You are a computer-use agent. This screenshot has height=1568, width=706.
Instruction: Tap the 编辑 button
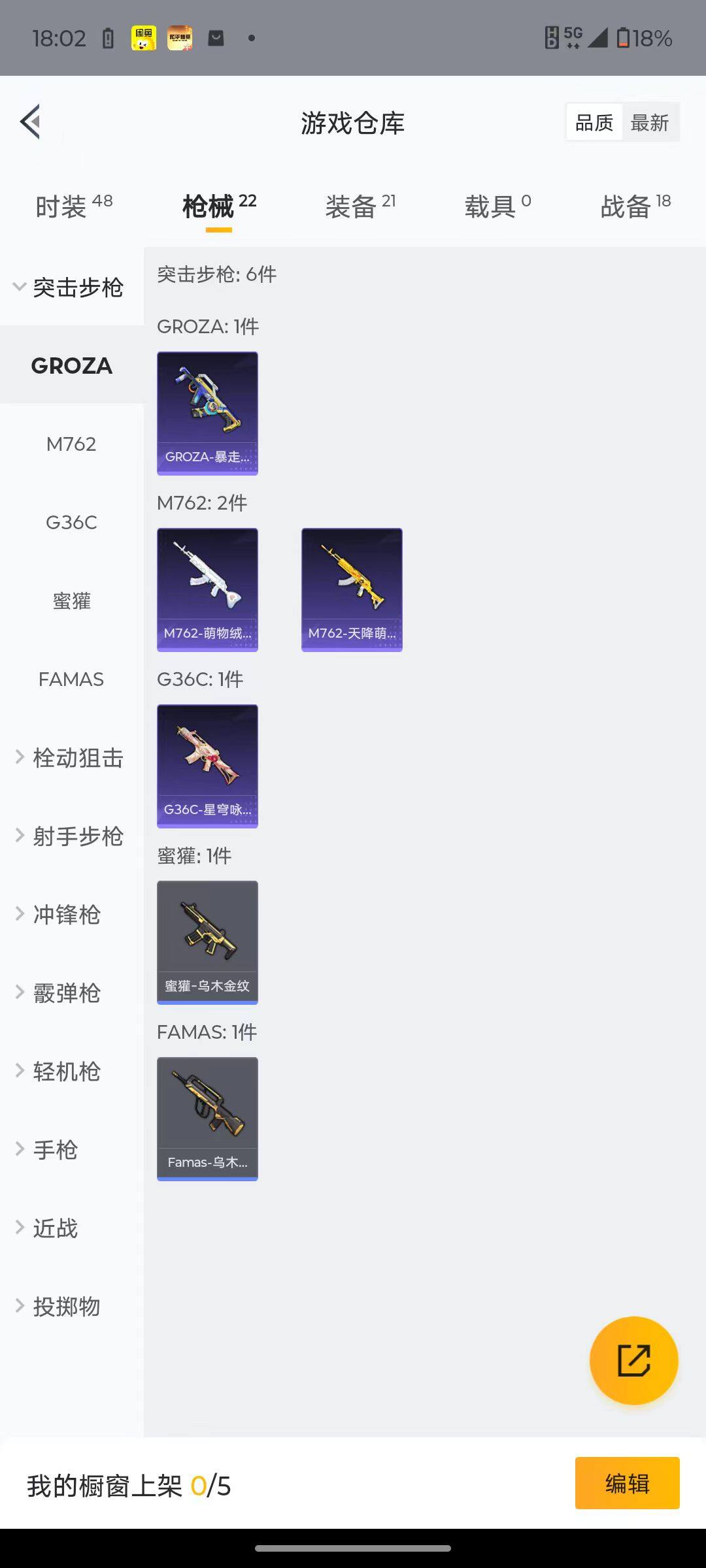[627, 1483]
